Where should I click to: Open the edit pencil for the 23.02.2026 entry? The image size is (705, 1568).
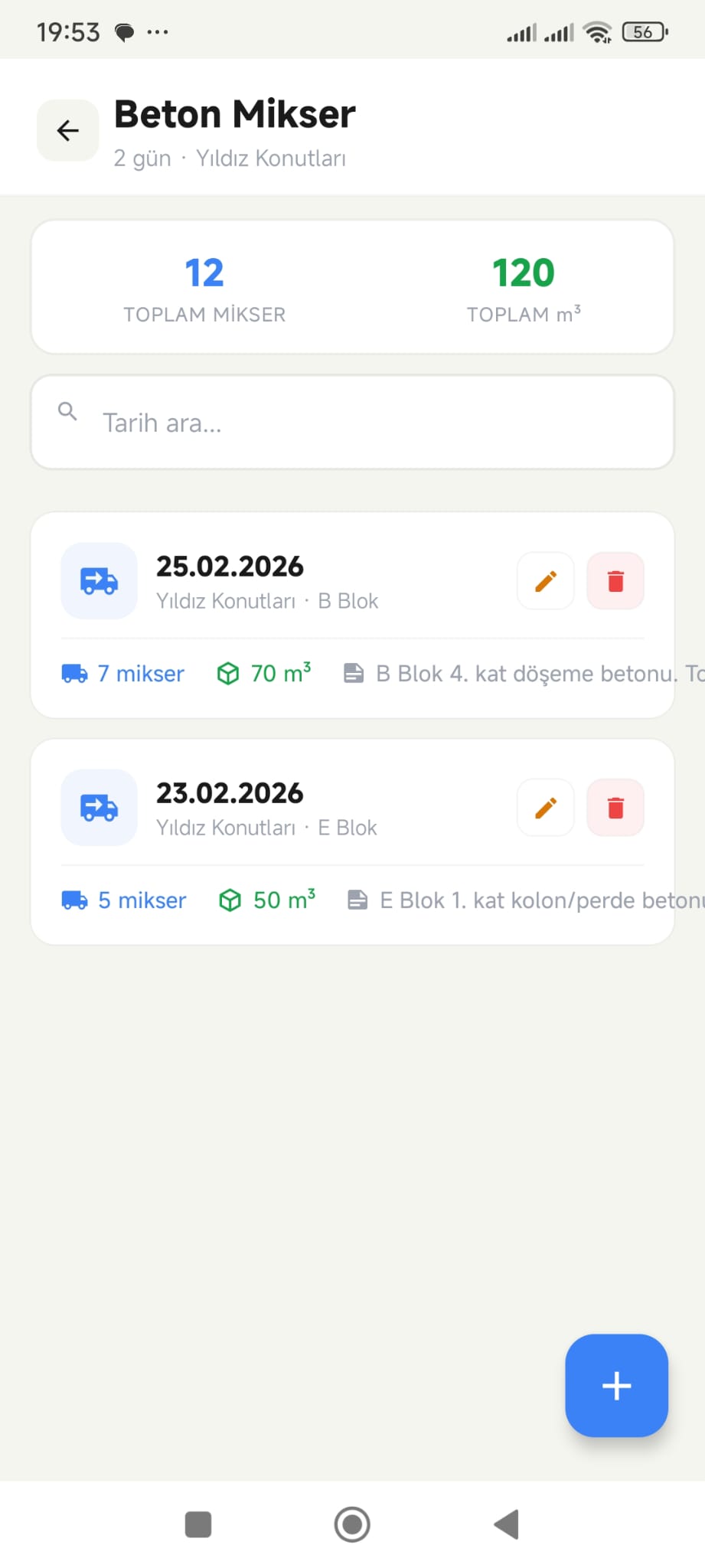coord(544,807)
